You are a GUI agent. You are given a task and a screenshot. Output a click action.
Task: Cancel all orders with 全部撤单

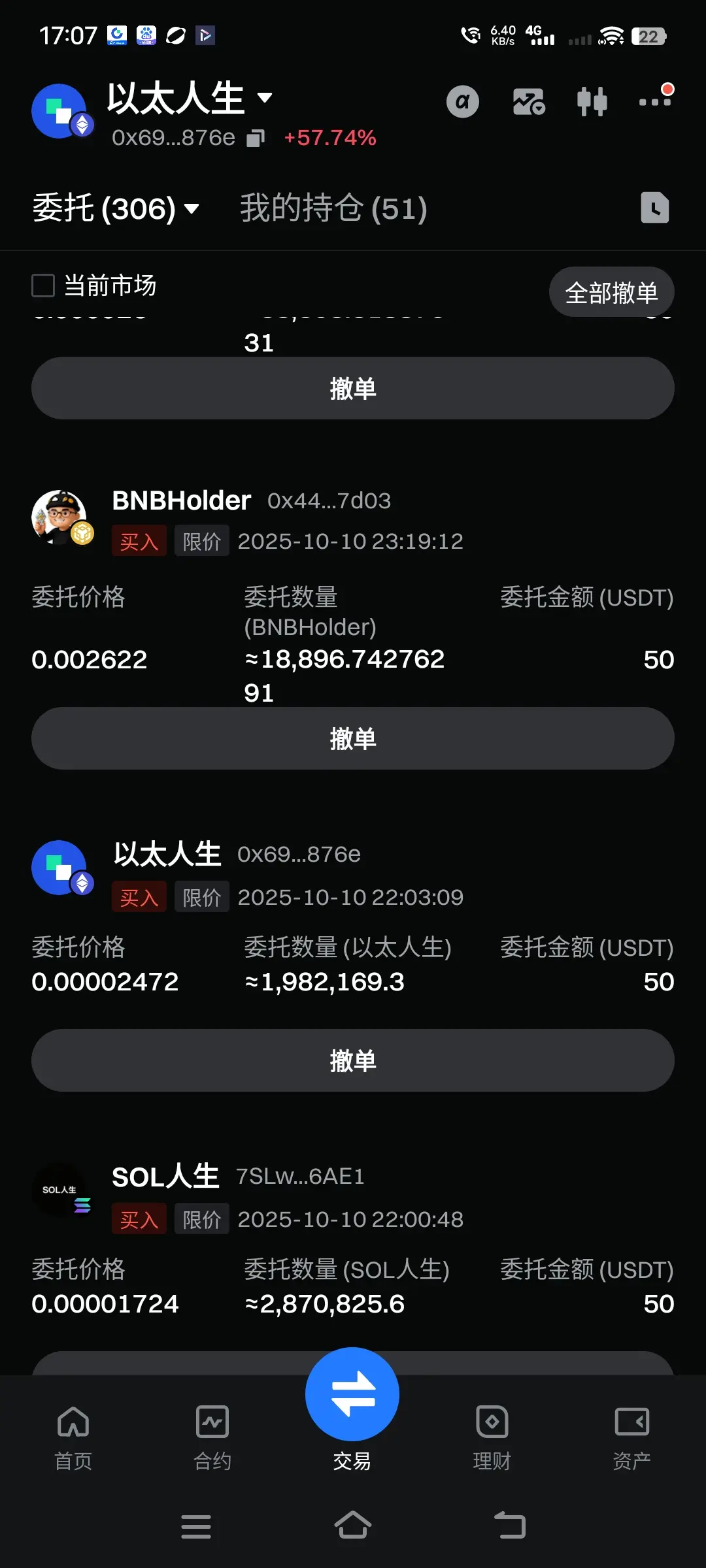tap(611, 293)
